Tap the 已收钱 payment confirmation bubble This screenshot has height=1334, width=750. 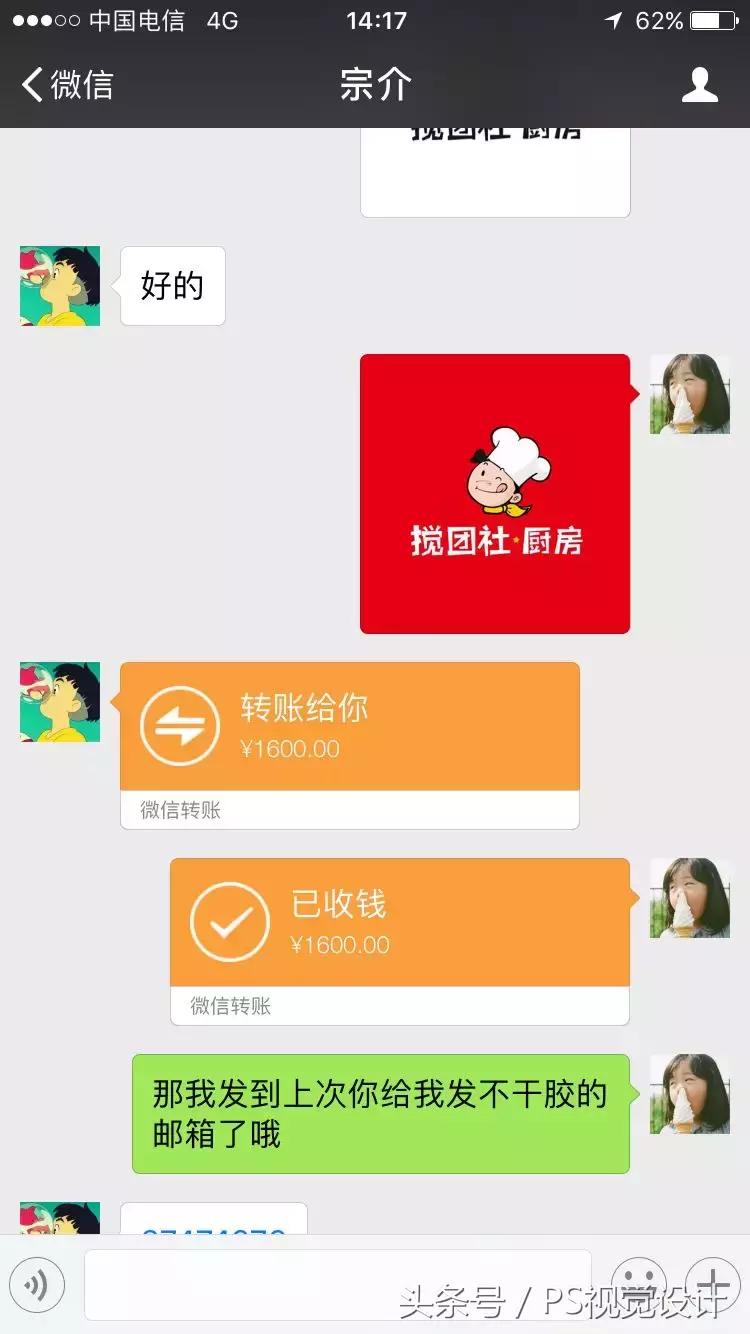pyautogui.click(x=400, y=920)
